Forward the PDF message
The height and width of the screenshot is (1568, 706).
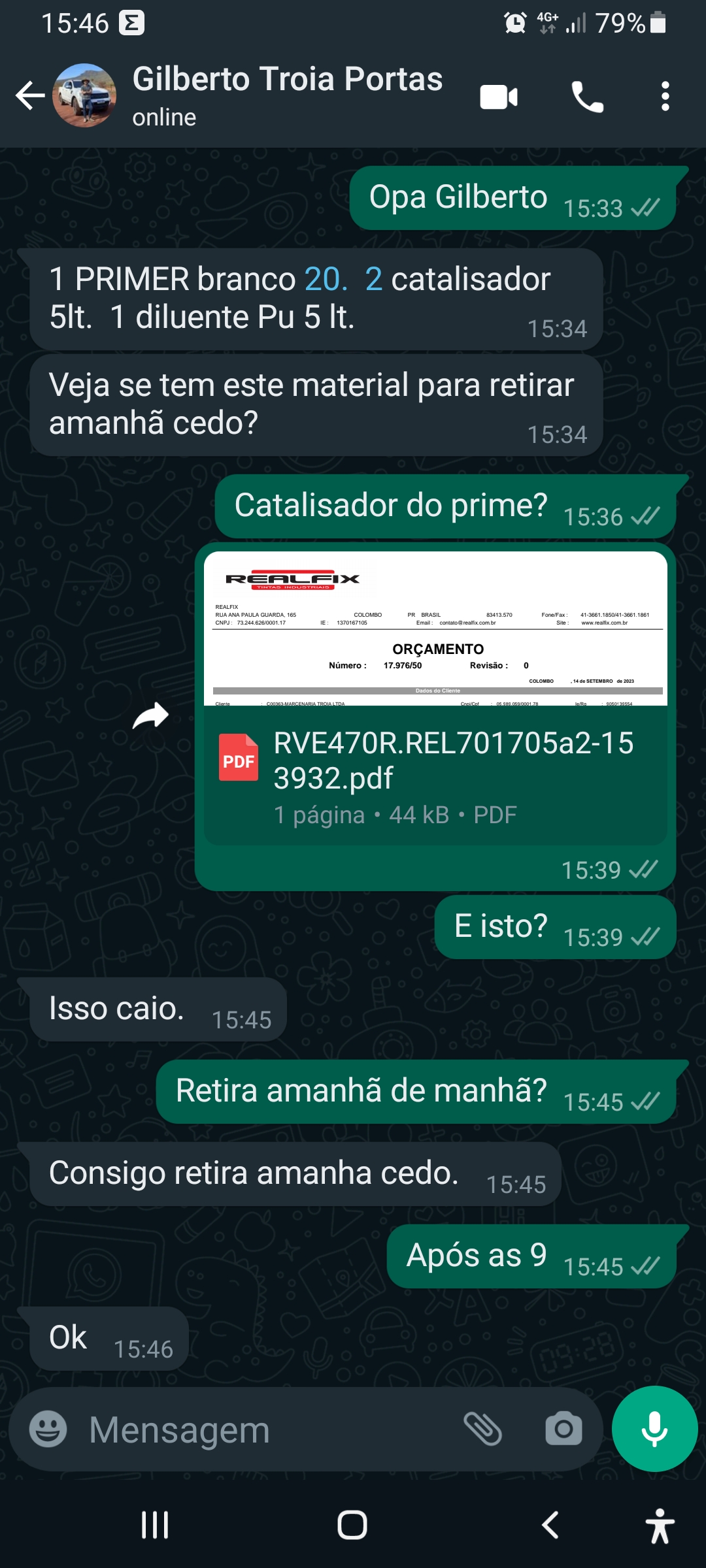[150, 716]
